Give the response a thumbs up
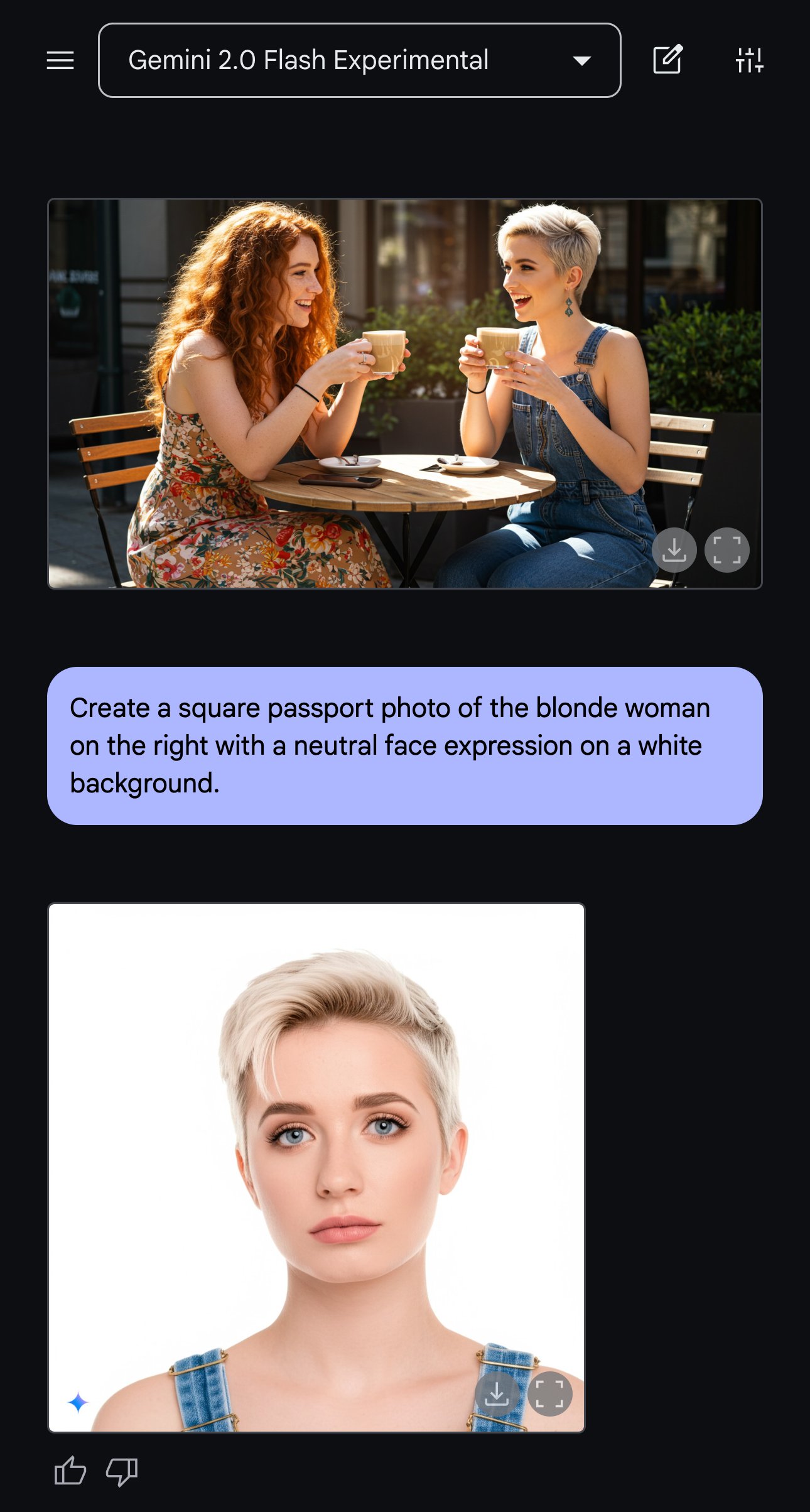 [x=70, y=1471]
